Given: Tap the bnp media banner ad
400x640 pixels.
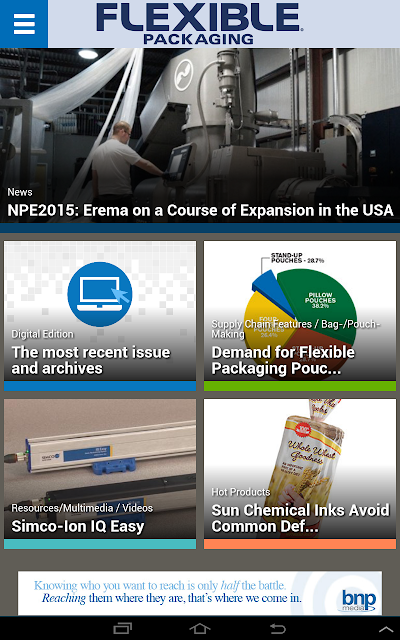Looking at the screenshot, I should tap(200, 593).
